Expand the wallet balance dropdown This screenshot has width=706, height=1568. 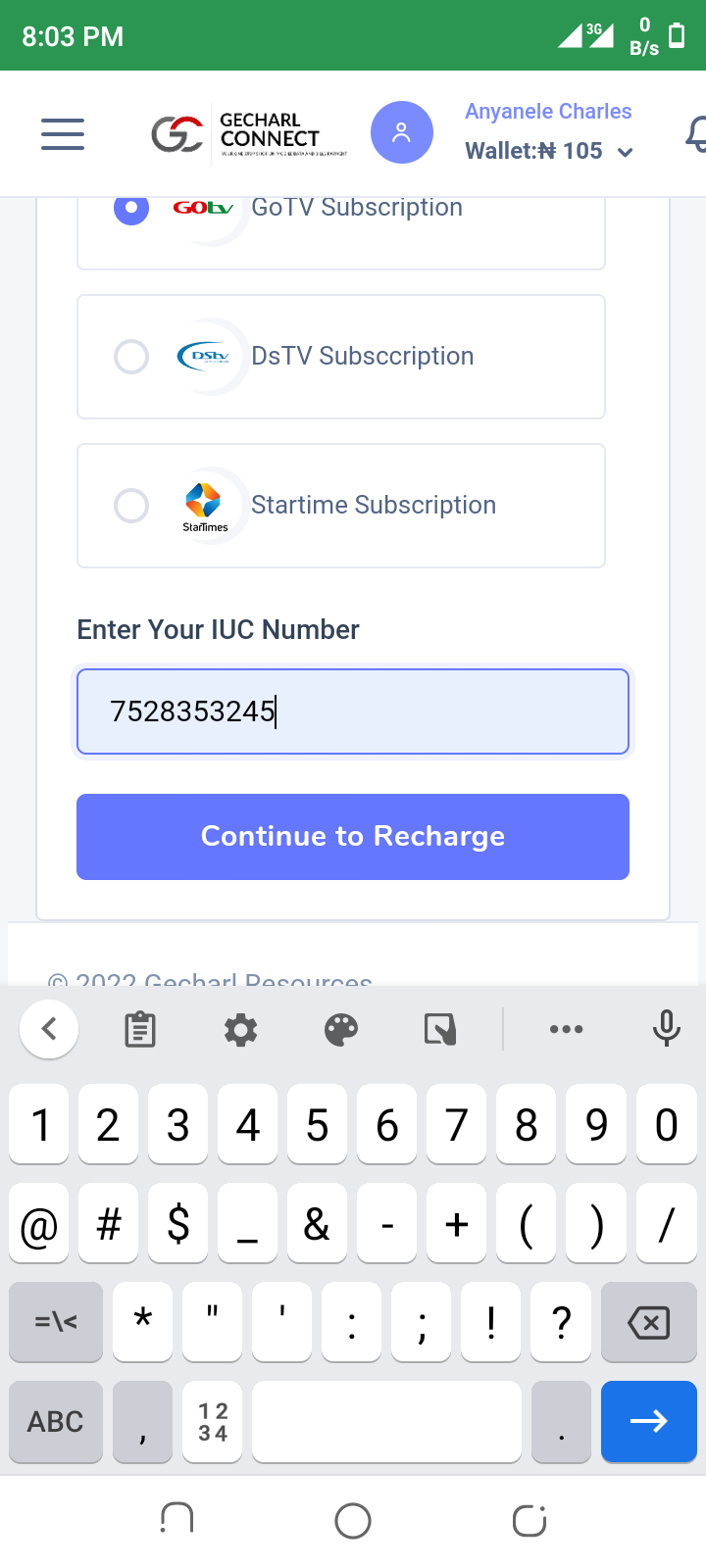(625, 152)
